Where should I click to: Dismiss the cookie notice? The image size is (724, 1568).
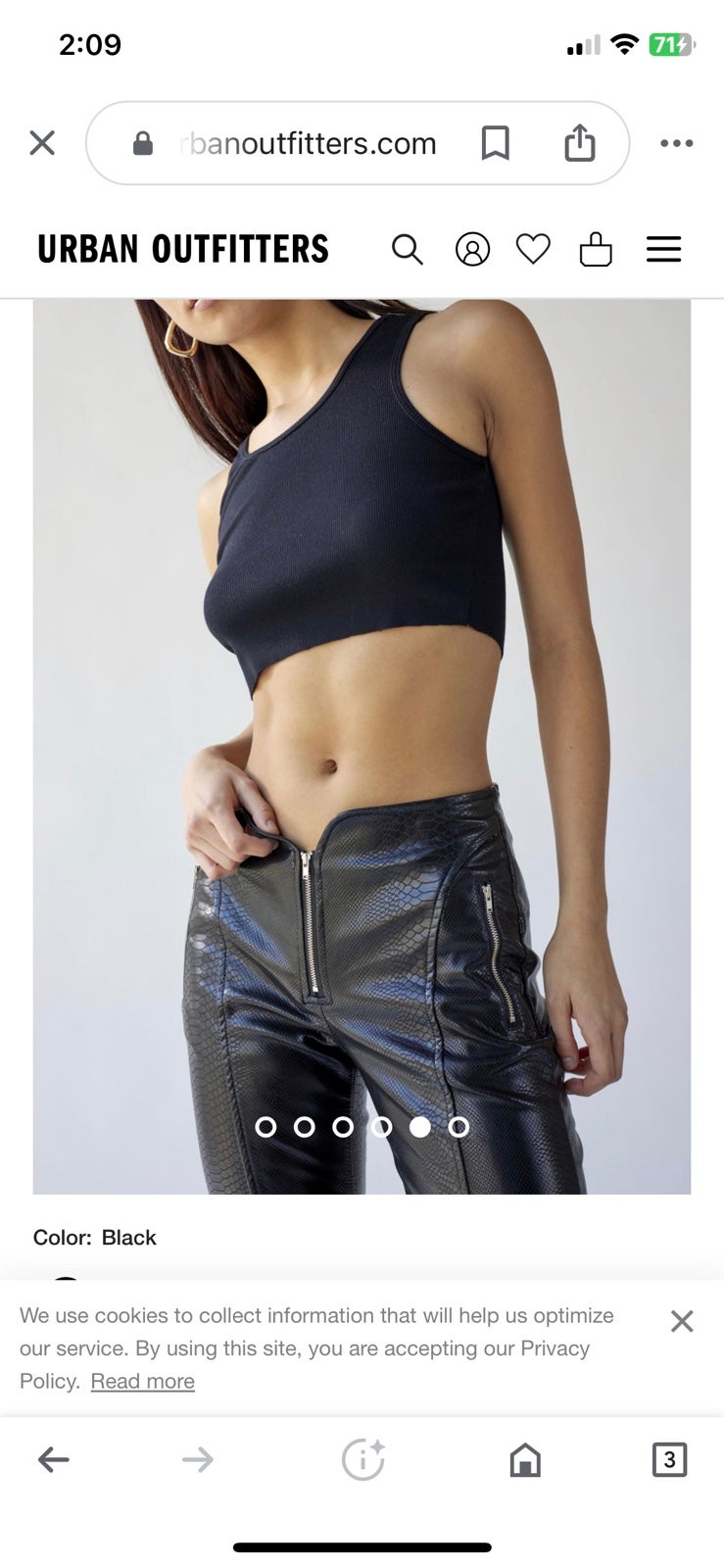pyautogui.click(x=682, y=1321)
